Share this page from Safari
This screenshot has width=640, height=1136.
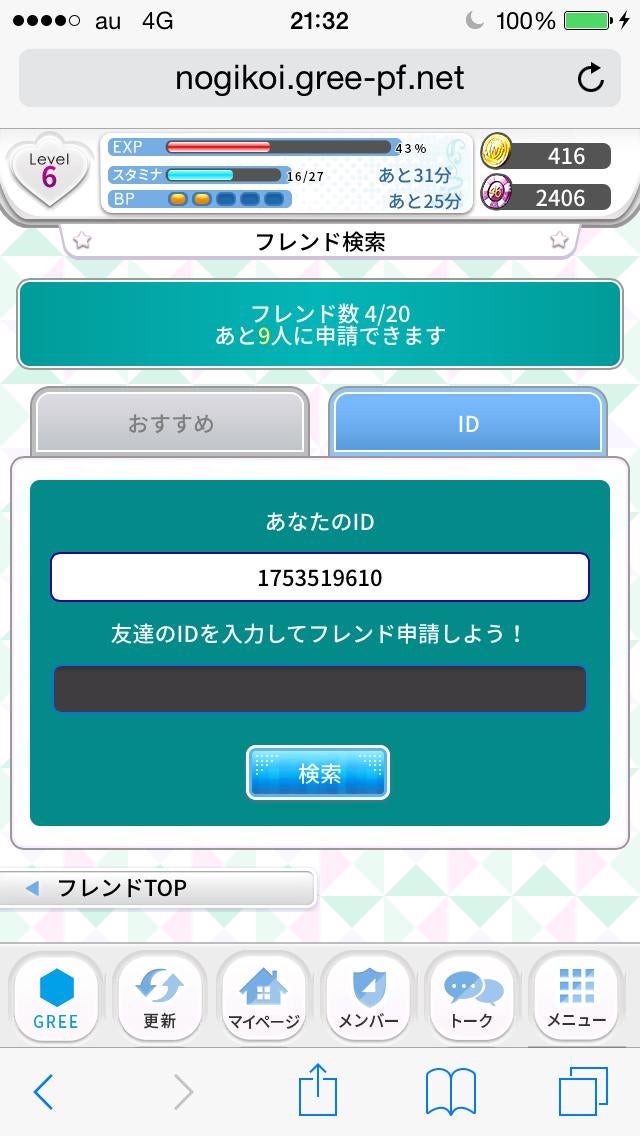pyautogui.click(x=319, y=1090)
